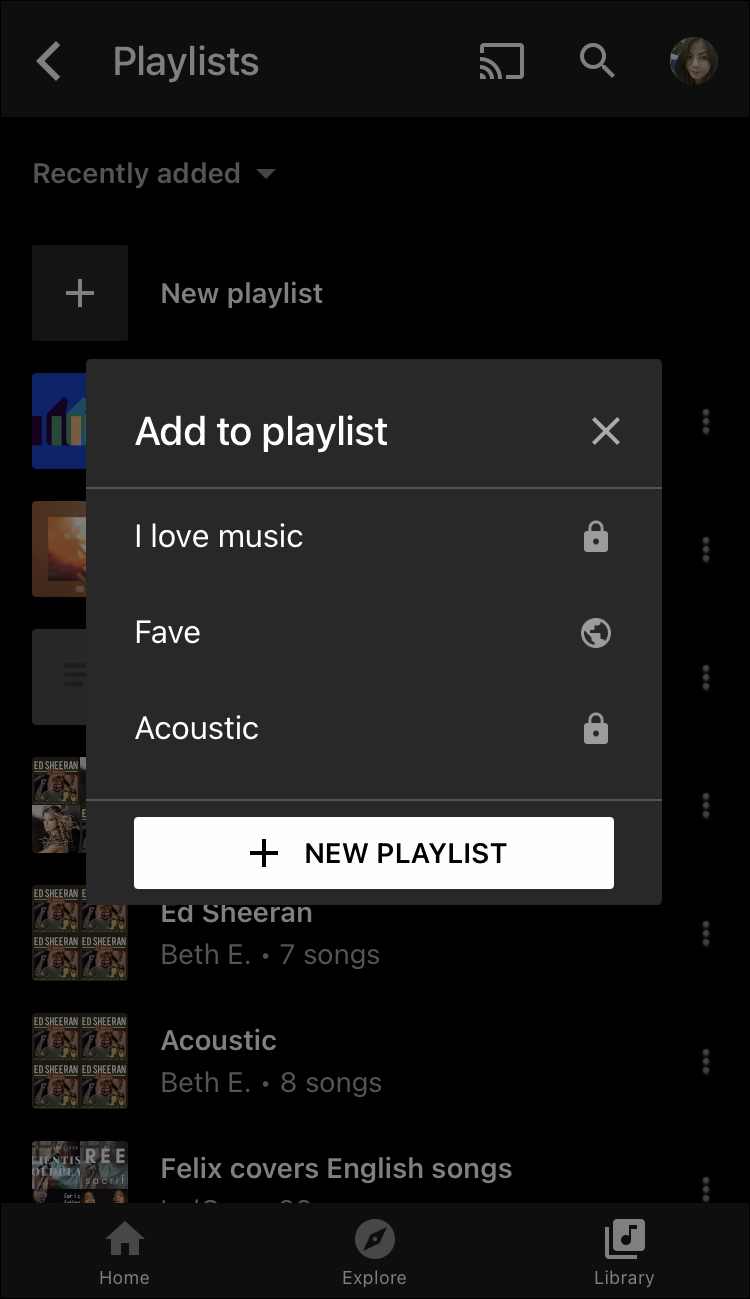Tap the NEW PLAYLIST button
This screenshot has height=1299, width=750.
(x=374, y=853)
